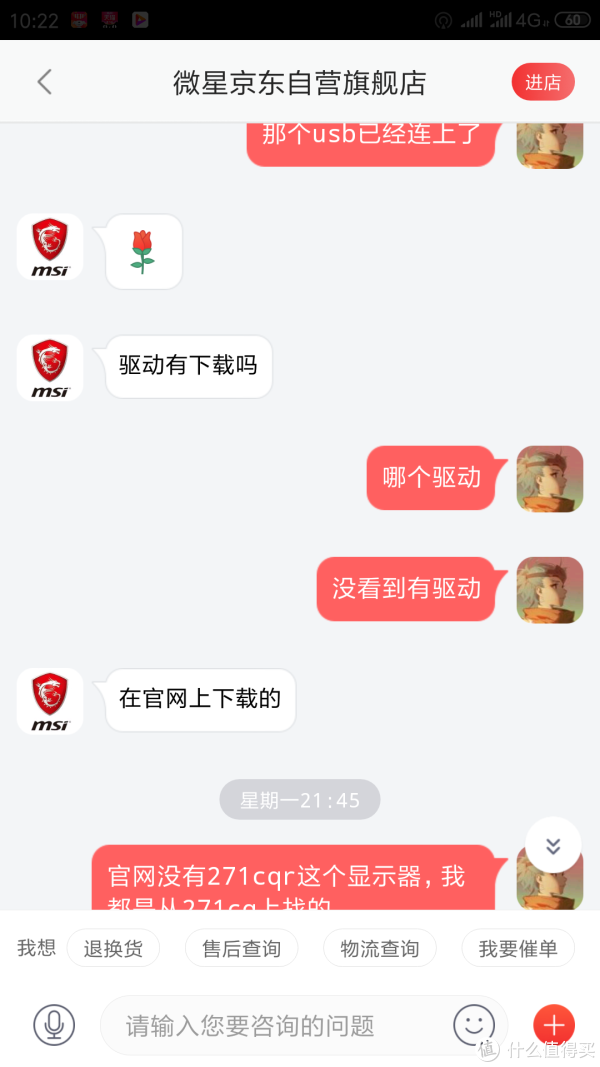Open the emoji picker

(473, 1024)
